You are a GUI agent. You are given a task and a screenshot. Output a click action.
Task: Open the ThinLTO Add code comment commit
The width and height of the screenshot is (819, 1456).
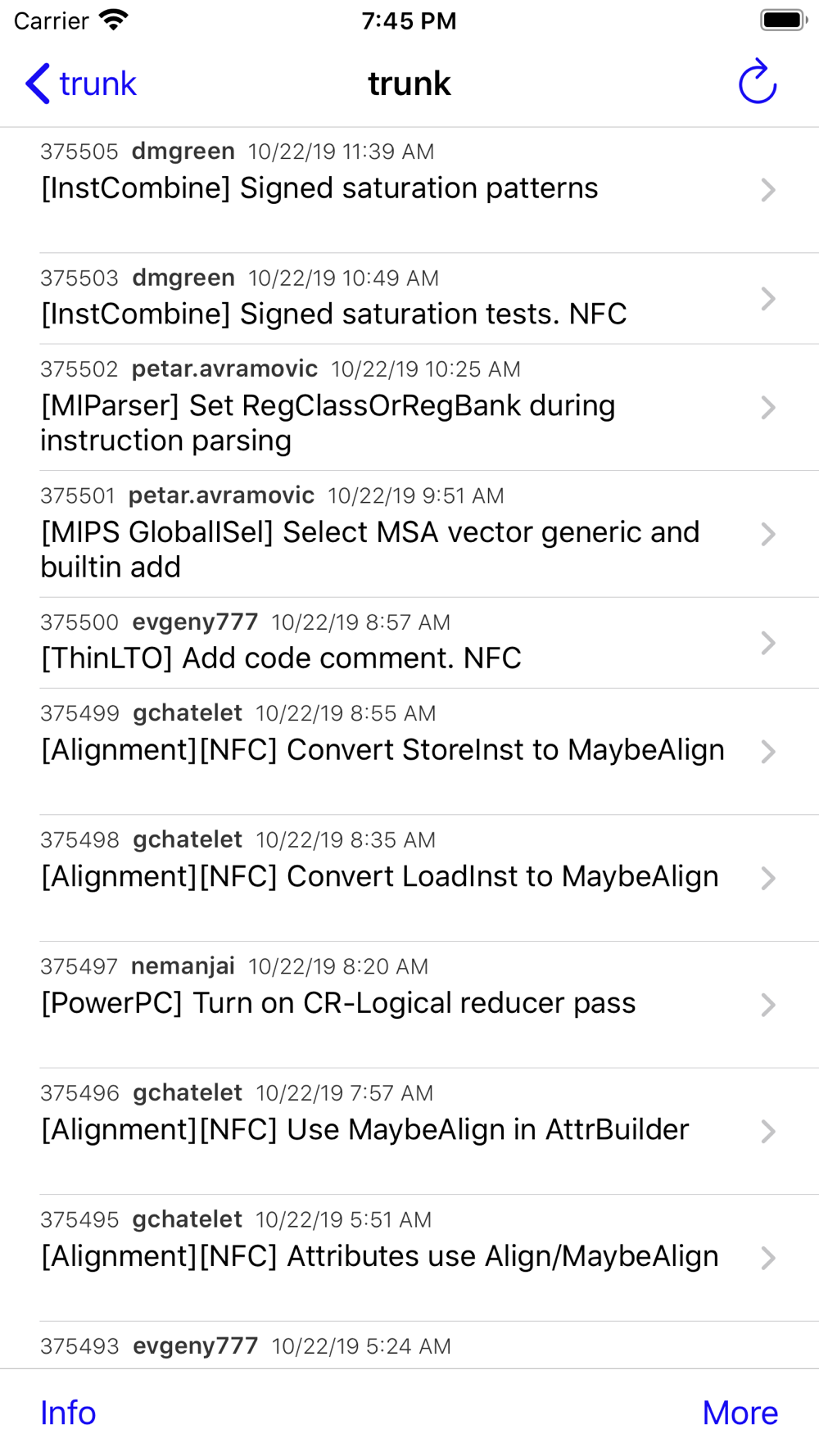(409, 643)
